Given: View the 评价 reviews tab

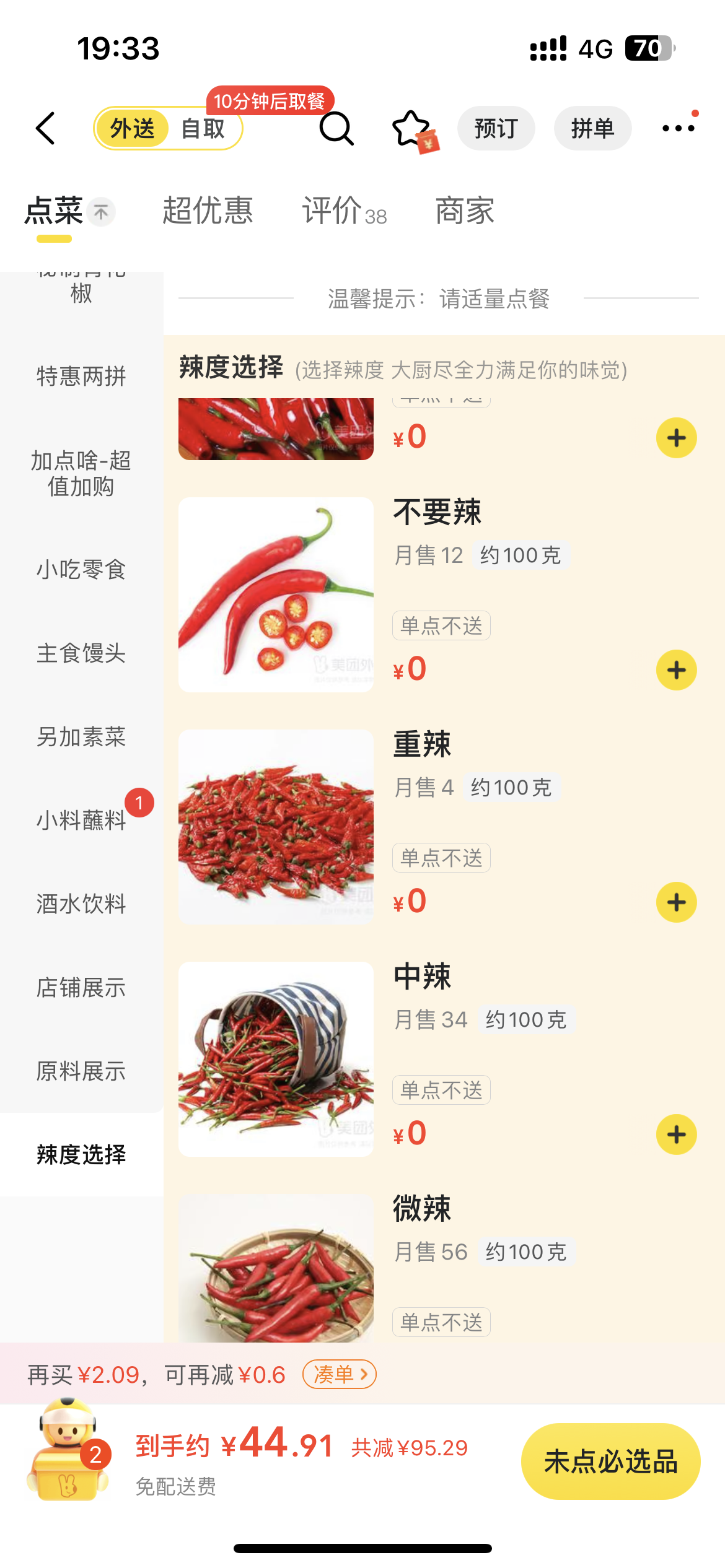Looking at the screenshot, I should (x=344, y=211).
